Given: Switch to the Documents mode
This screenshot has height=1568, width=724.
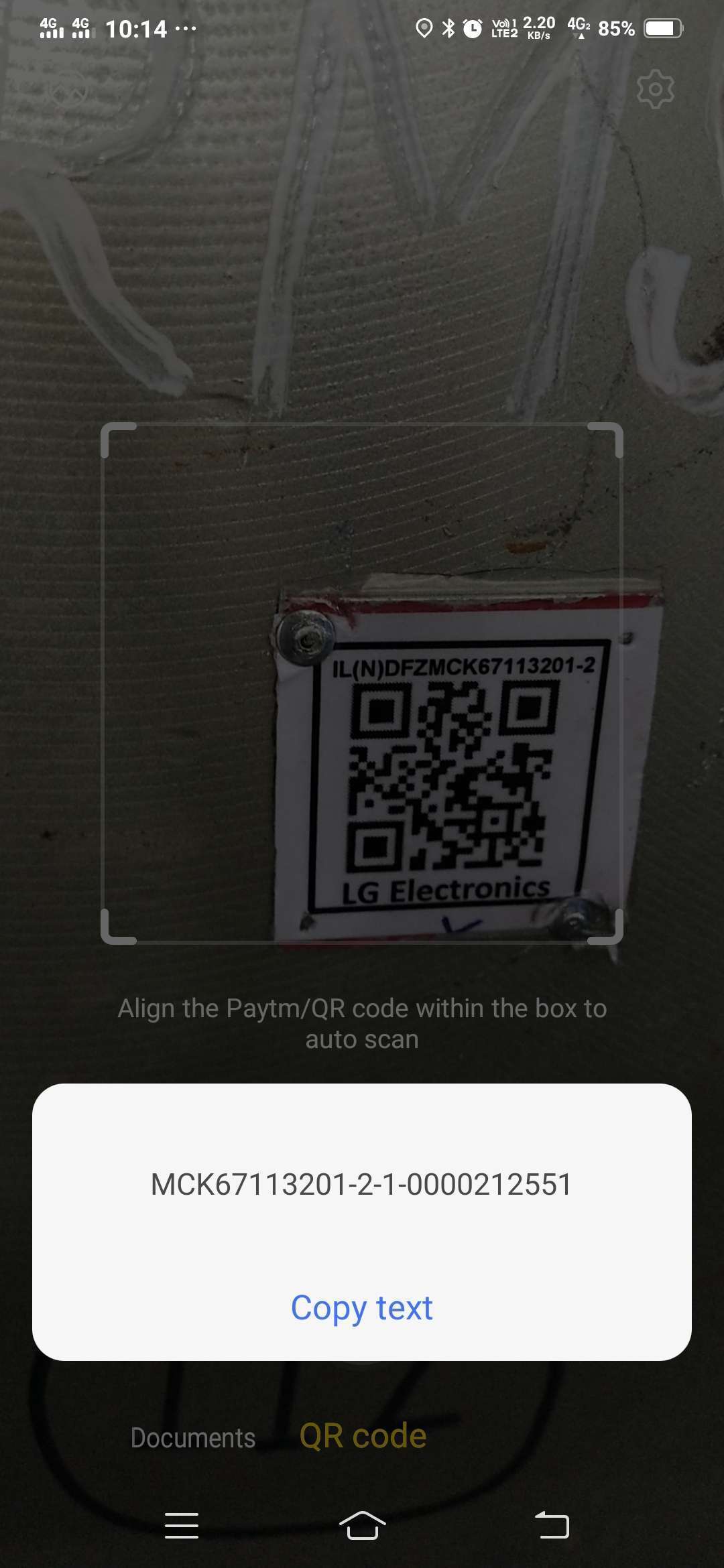Looking at the screenshot, I should pyautogui.click(x=193, y=1437).
